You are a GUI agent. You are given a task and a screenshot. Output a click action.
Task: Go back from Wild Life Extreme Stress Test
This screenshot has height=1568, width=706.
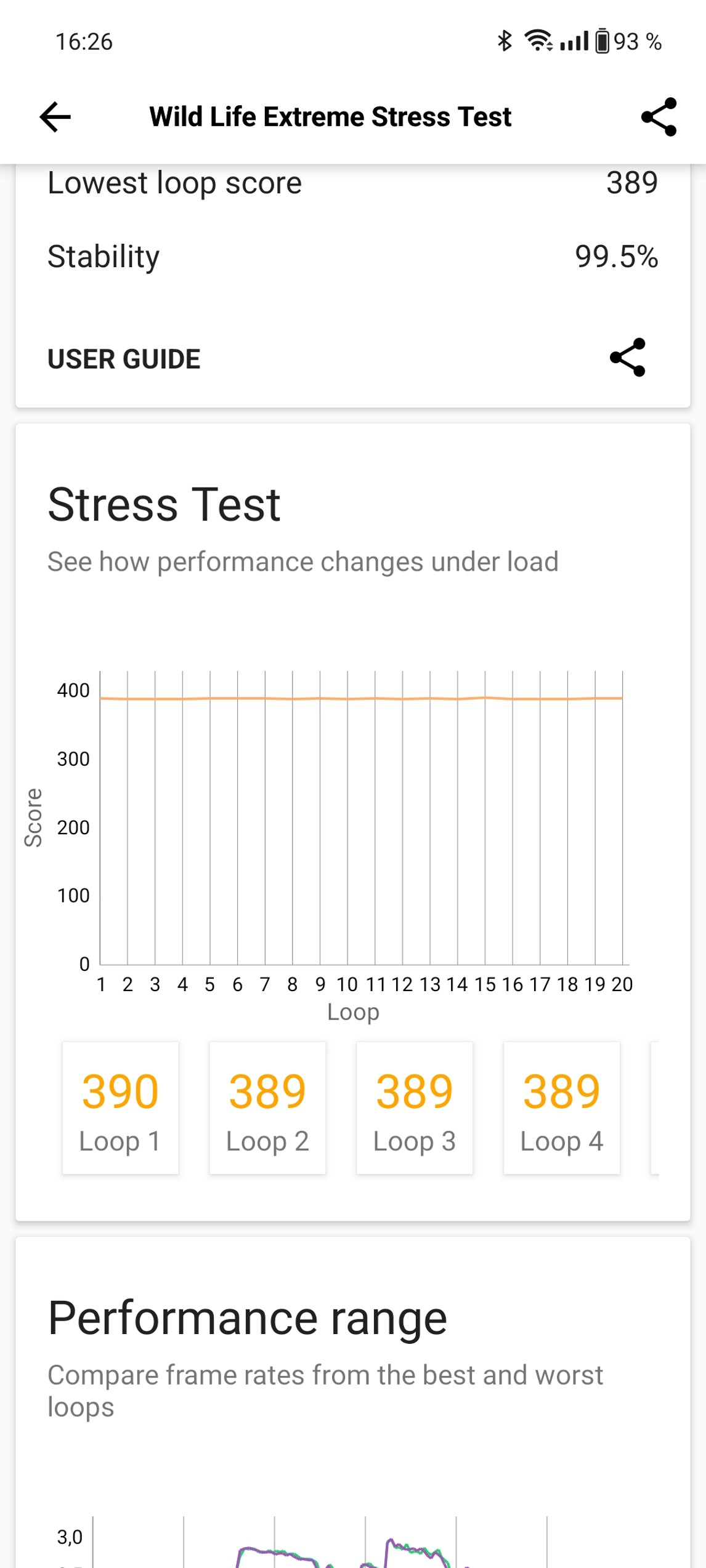[x=55, y=117]
